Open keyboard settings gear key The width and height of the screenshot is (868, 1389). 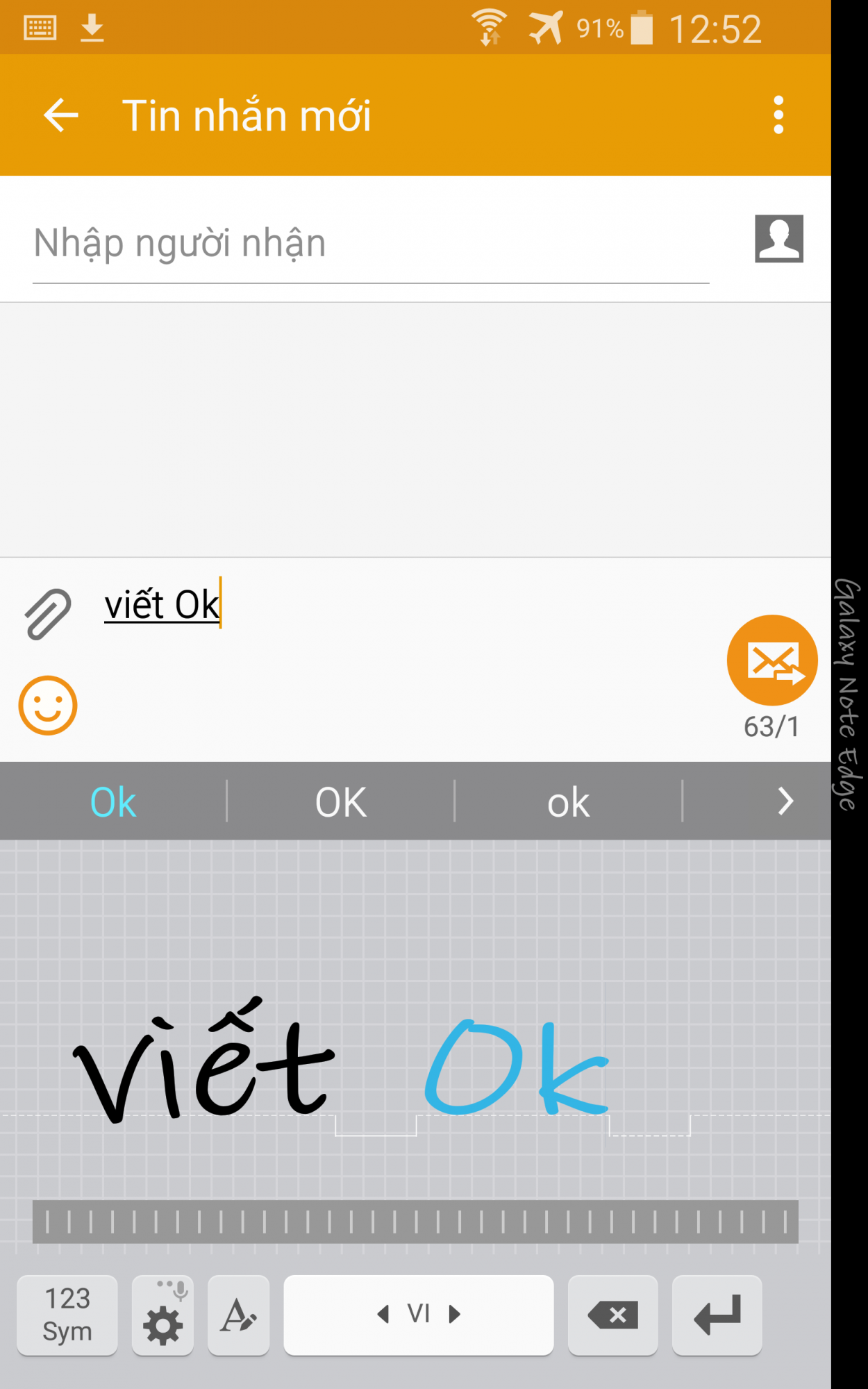(x=163, y=1315)
